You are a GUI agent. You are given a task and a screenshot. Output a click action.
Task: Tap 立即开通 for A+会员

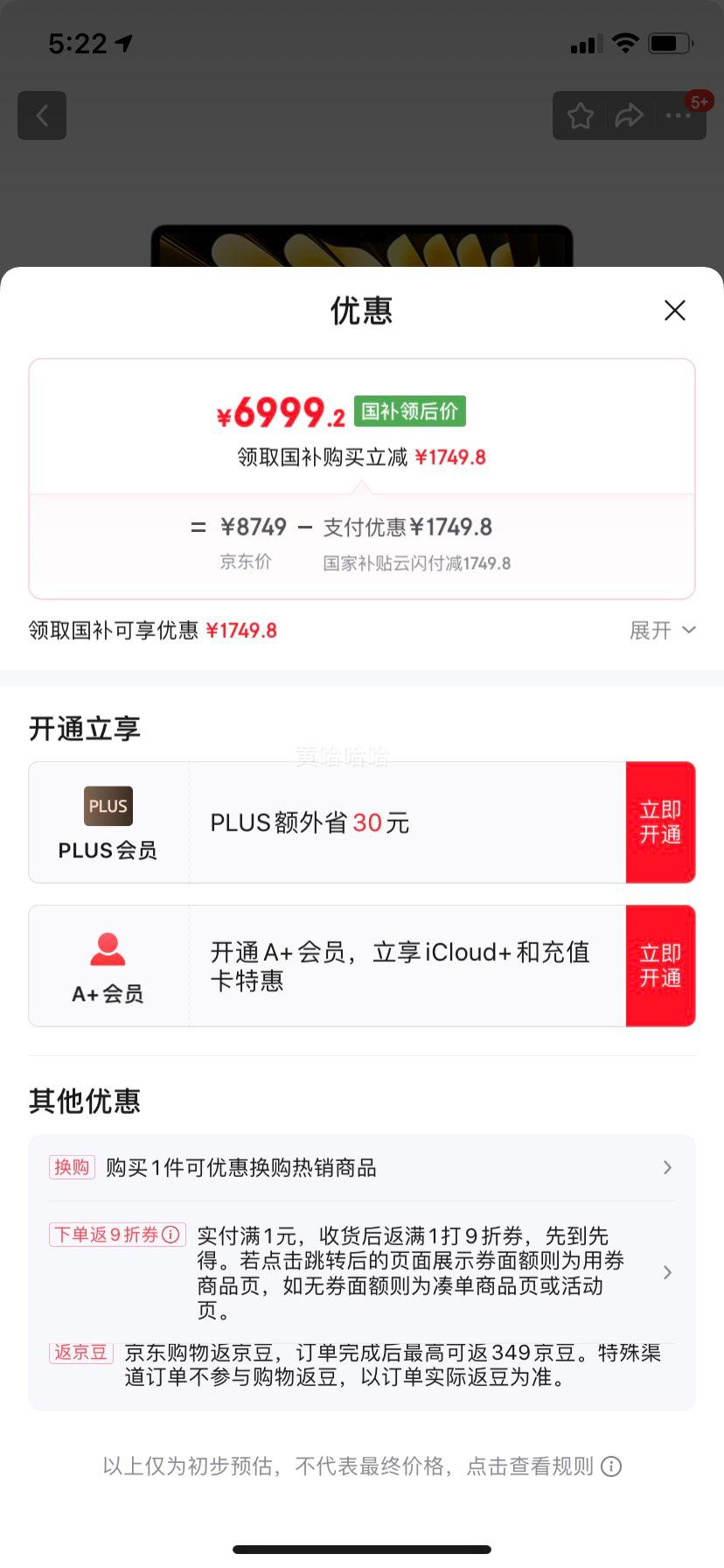(x=660, y=966)
